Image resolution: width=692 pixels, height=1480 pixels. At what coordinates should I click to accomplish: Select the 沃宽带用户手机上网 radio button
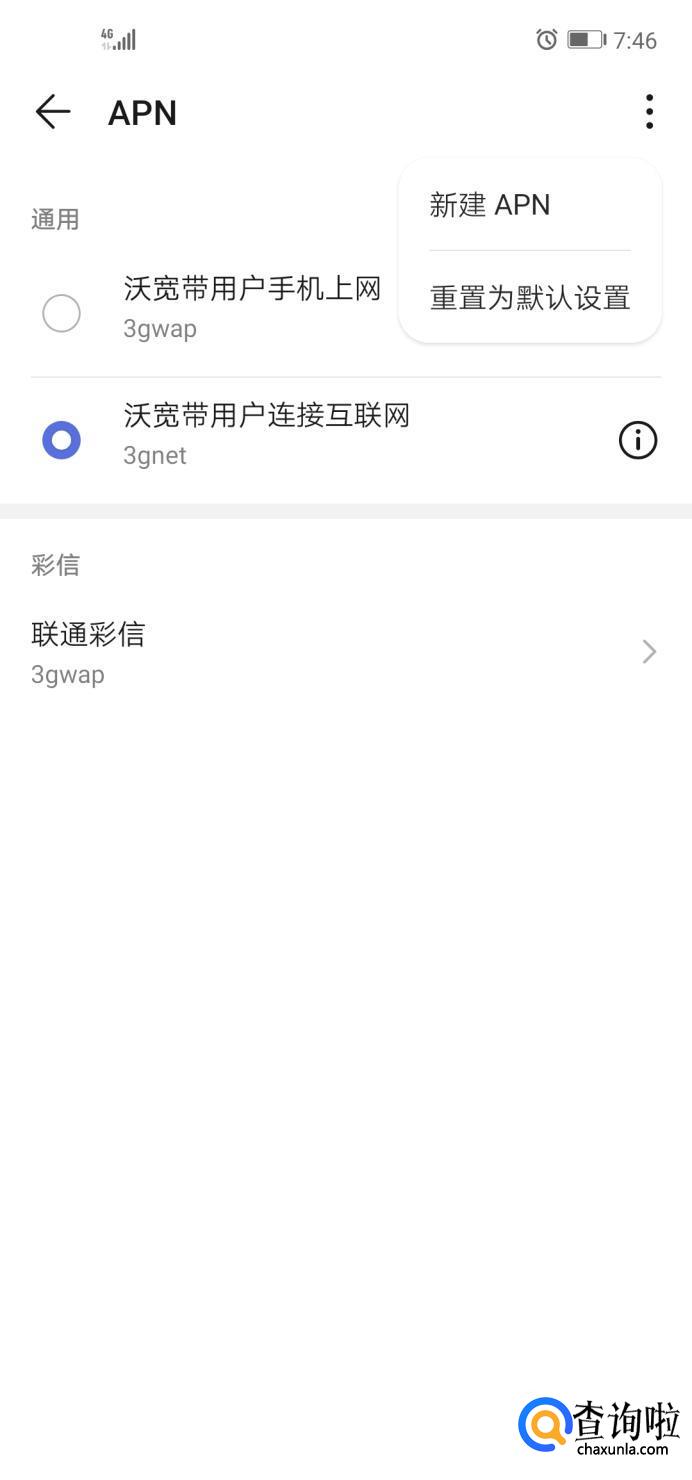click(61, 313)
